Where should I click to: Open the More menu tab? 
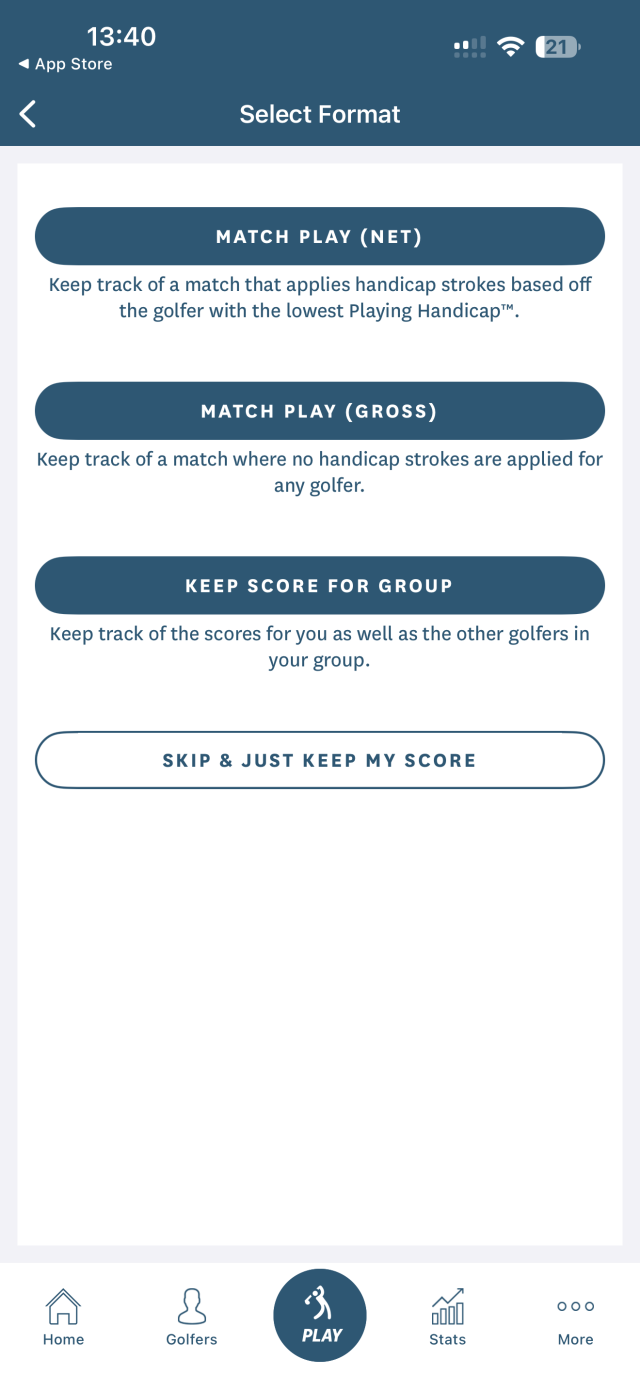click(575, 1316)
